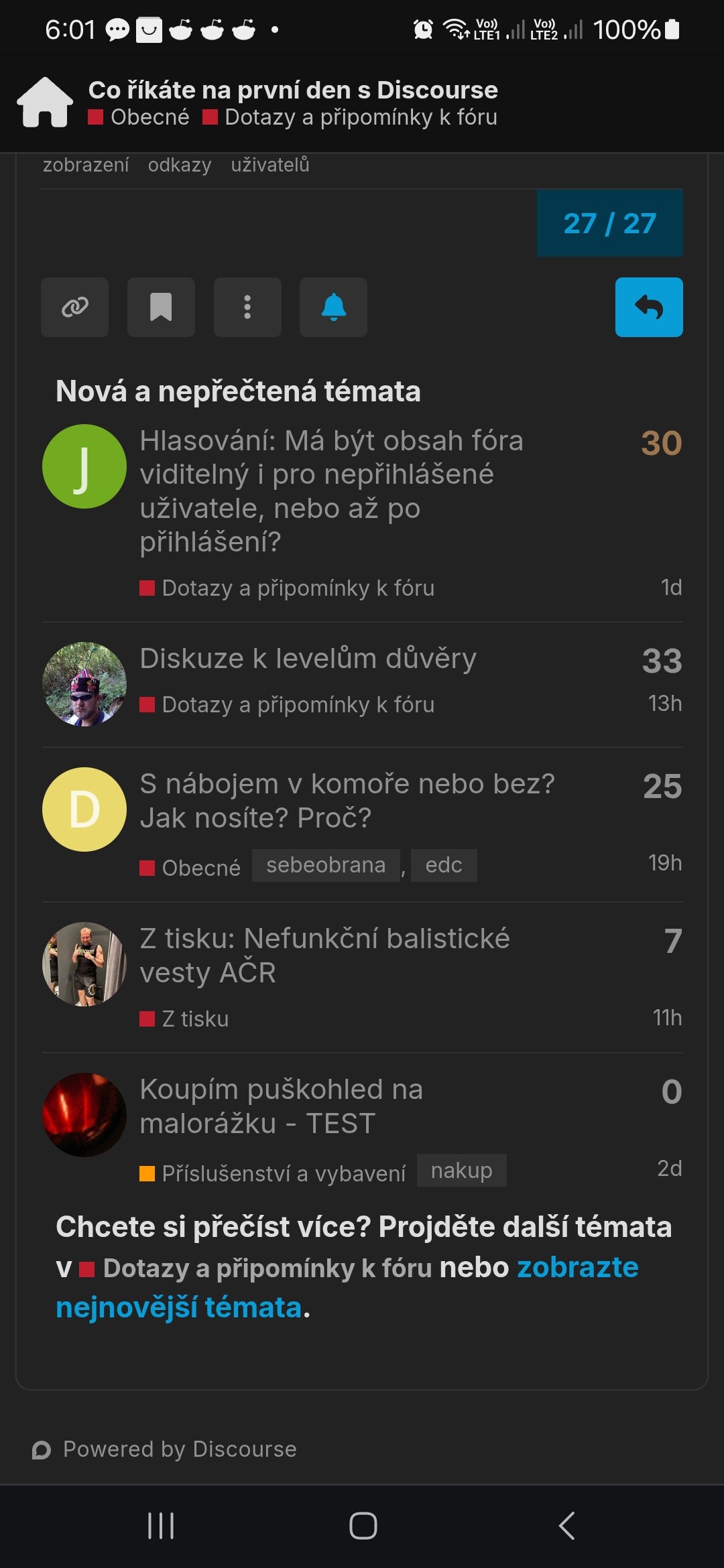The height and width of the screenshot is (1568, 724).
Task: Open topic S nábojem v komoře nebo bez?
Action: (347, 800)
